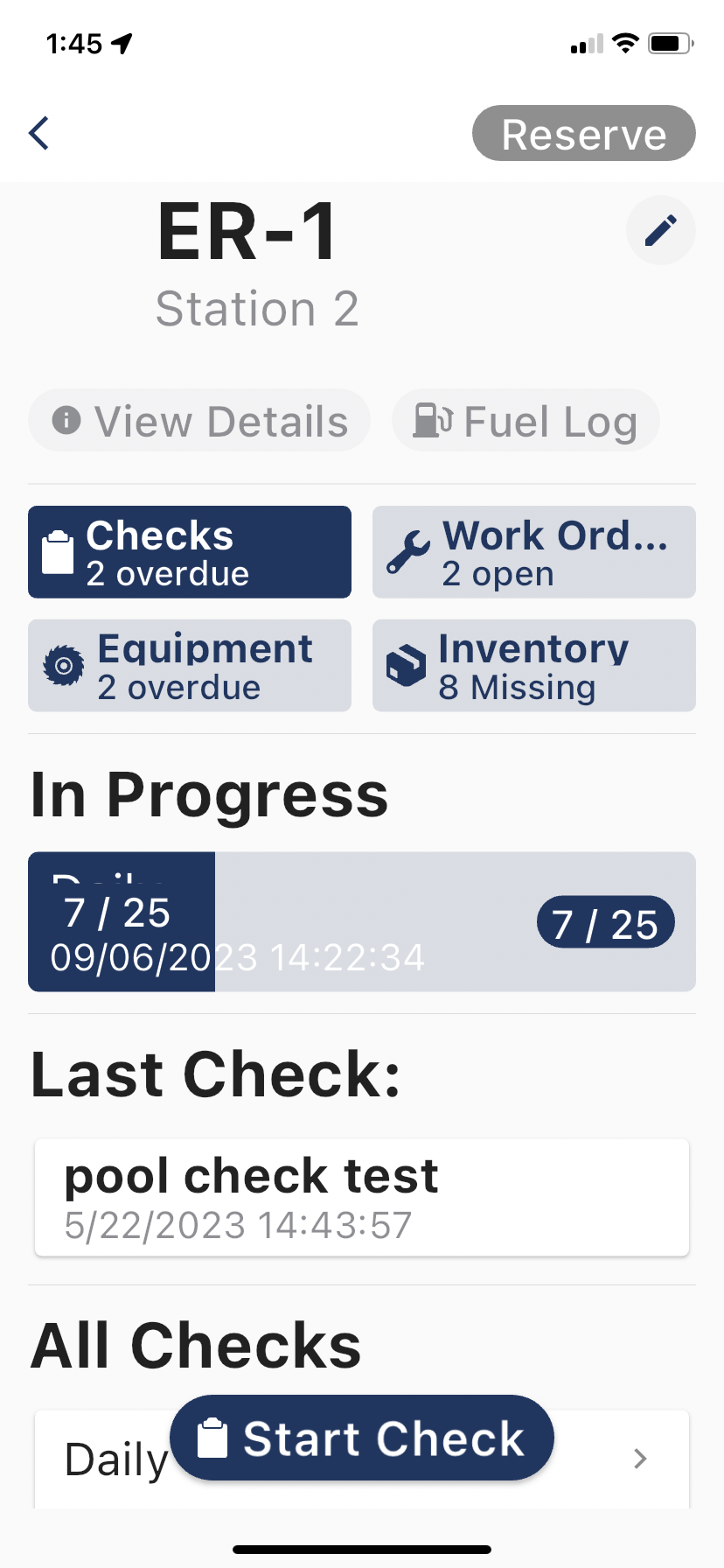The height and width of the screenshot is (1568, 724).
Task: Go back using the top-left arrow
Action: [x=39, y=134]
